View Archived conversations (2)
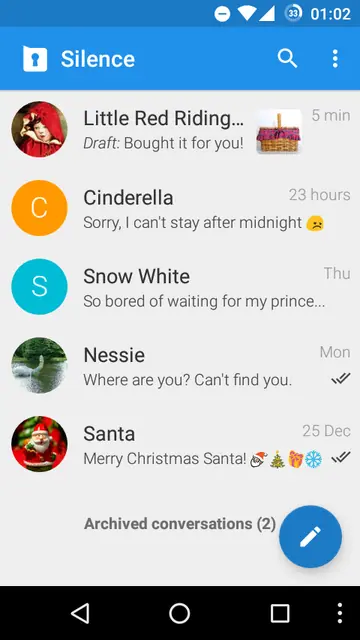This screenshot has height=640, width=360. (x=180, y=524)
